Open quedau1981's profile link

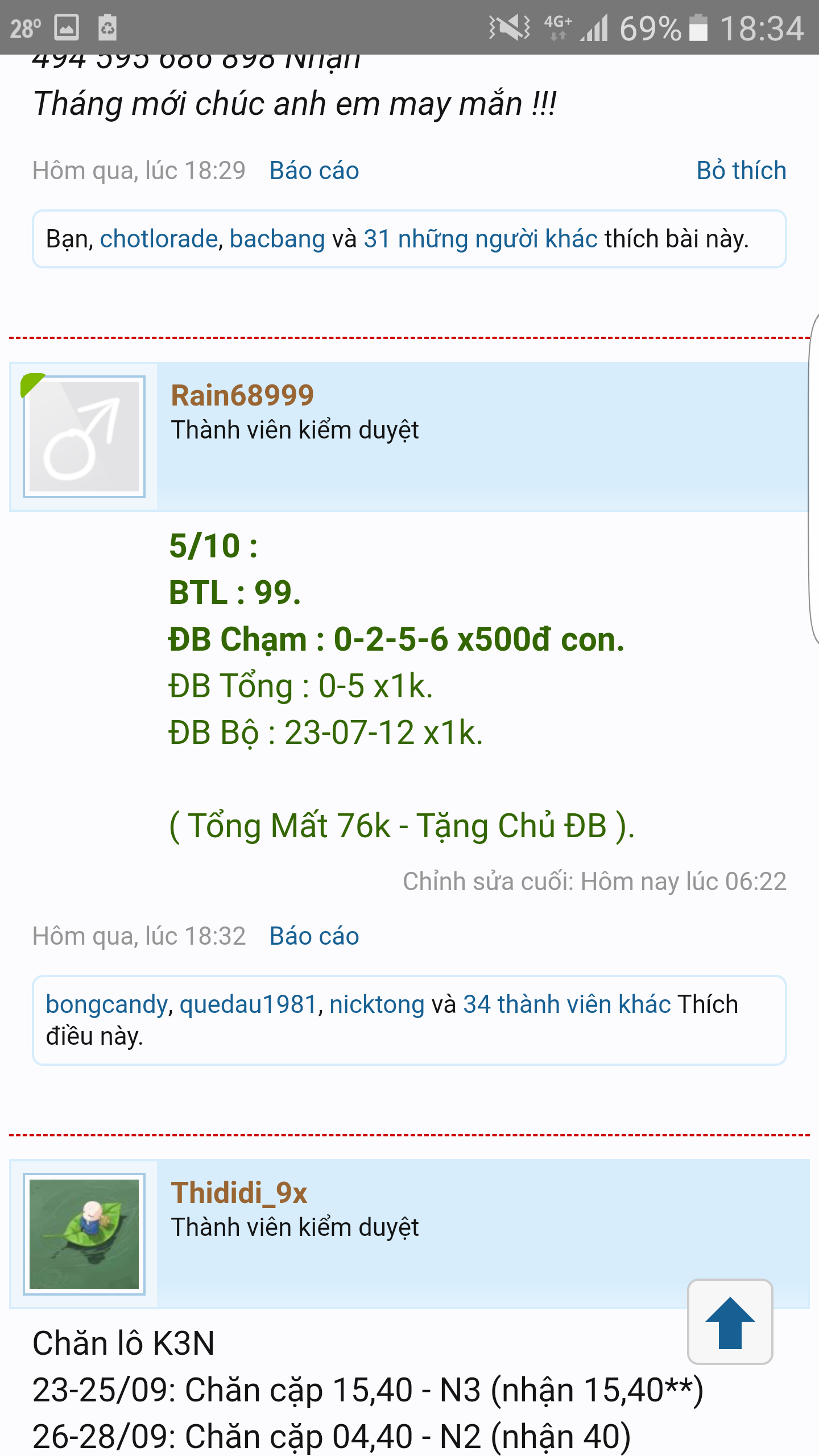tap(248, 1004)
